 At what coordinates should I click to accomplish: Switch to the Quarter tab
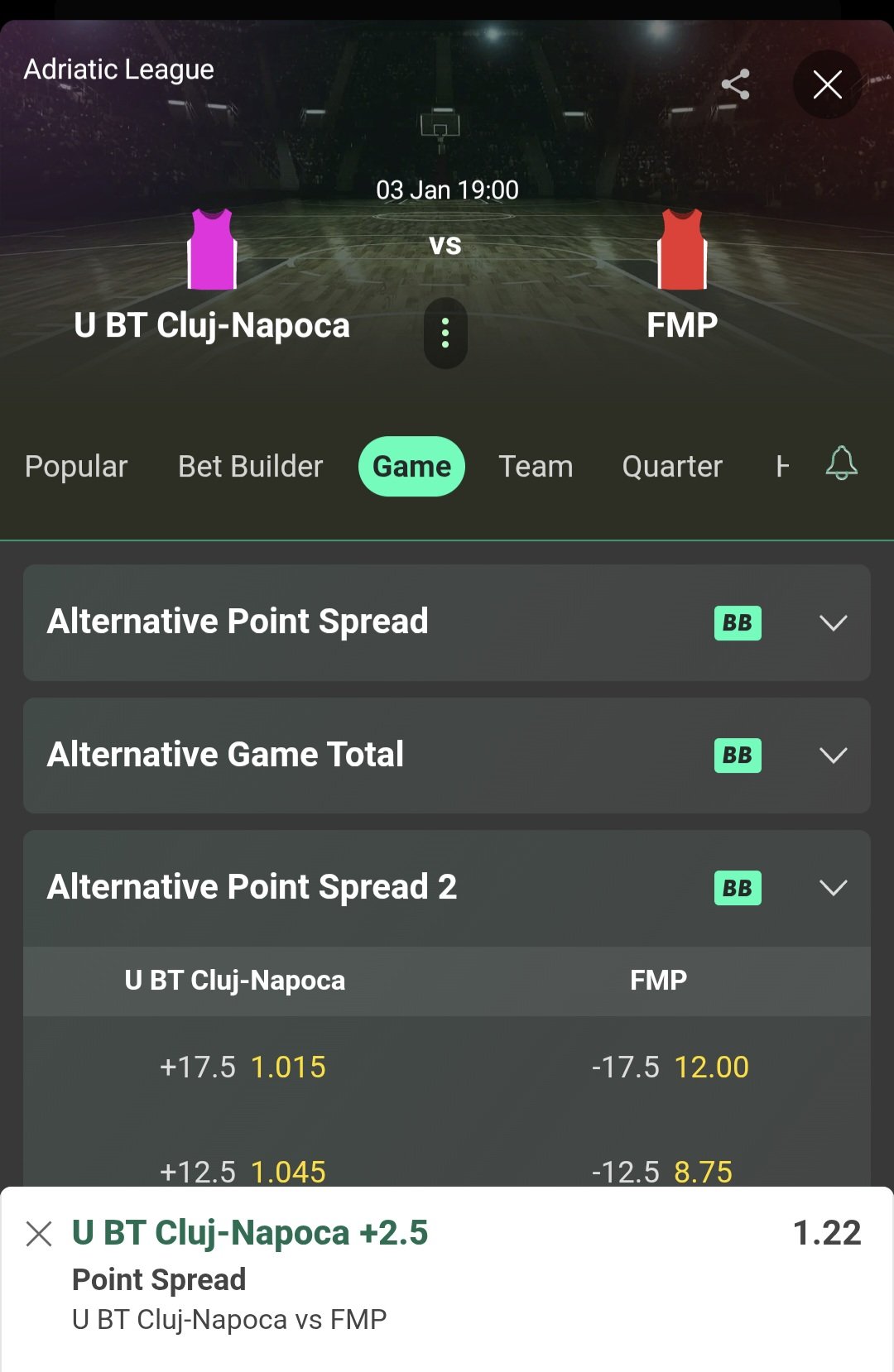point(672,467)
